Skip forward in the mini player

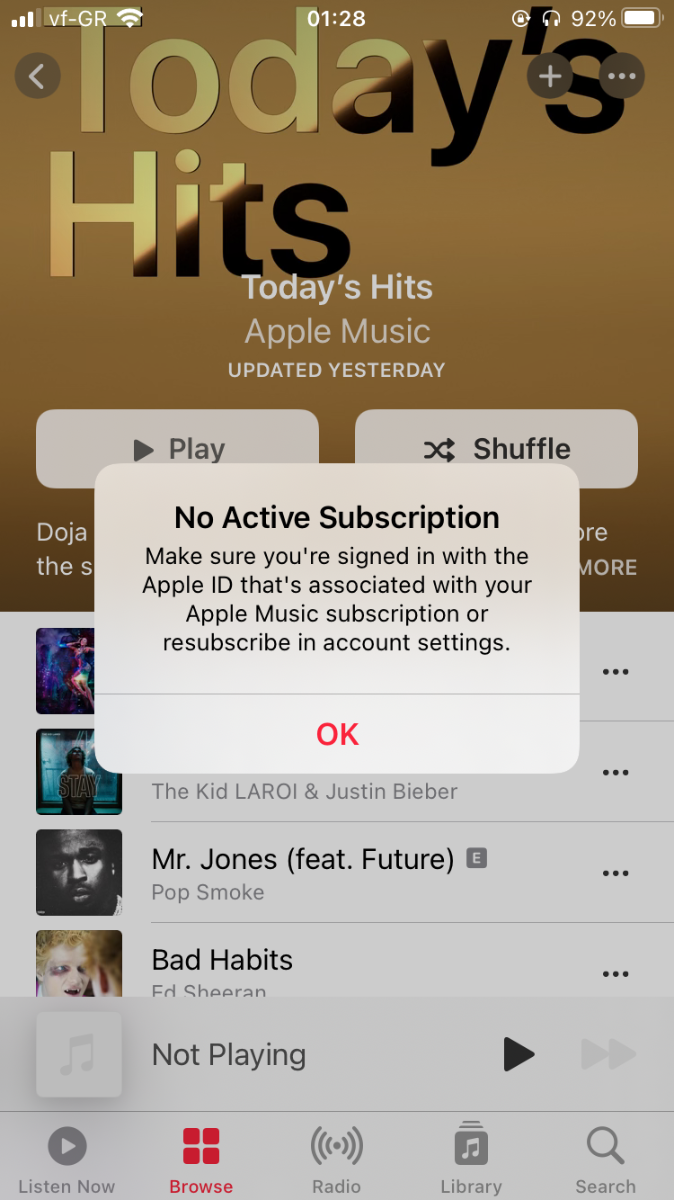click(608, 1054)
